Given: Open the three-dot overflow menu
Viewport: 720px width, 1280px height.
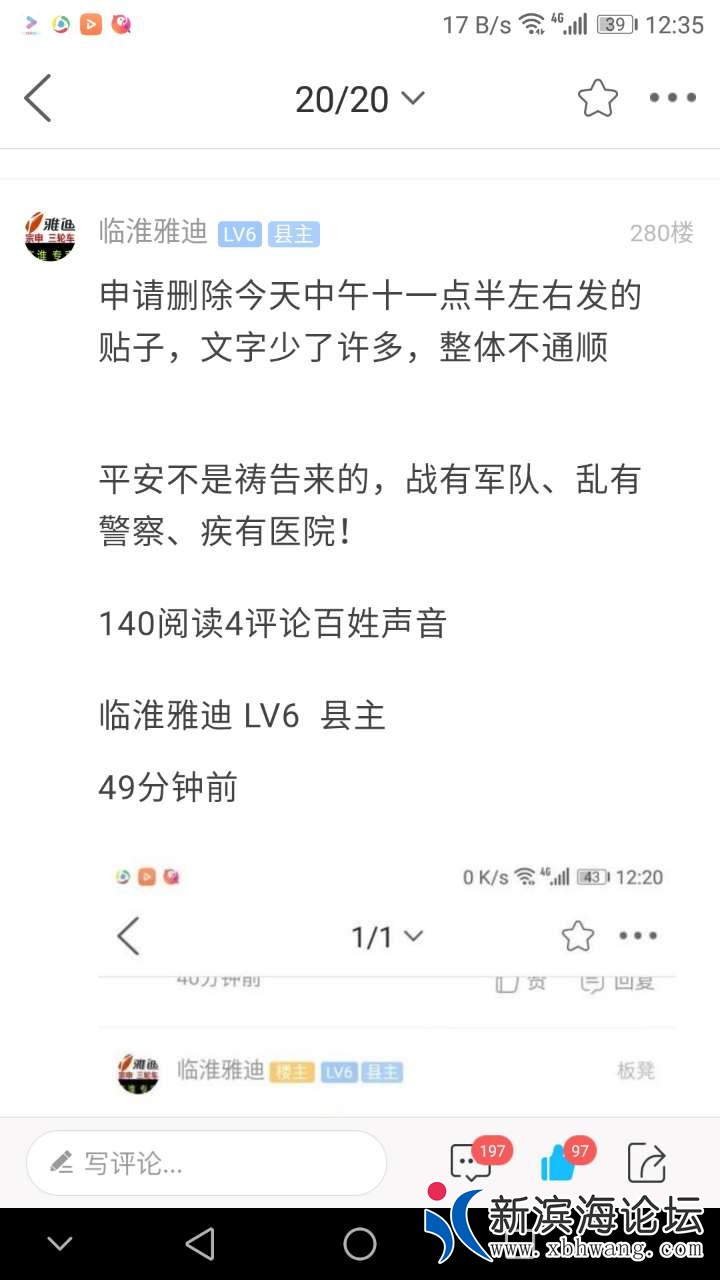Looking at the screenshot, I should pyautogui.click(x=672, y=98).
